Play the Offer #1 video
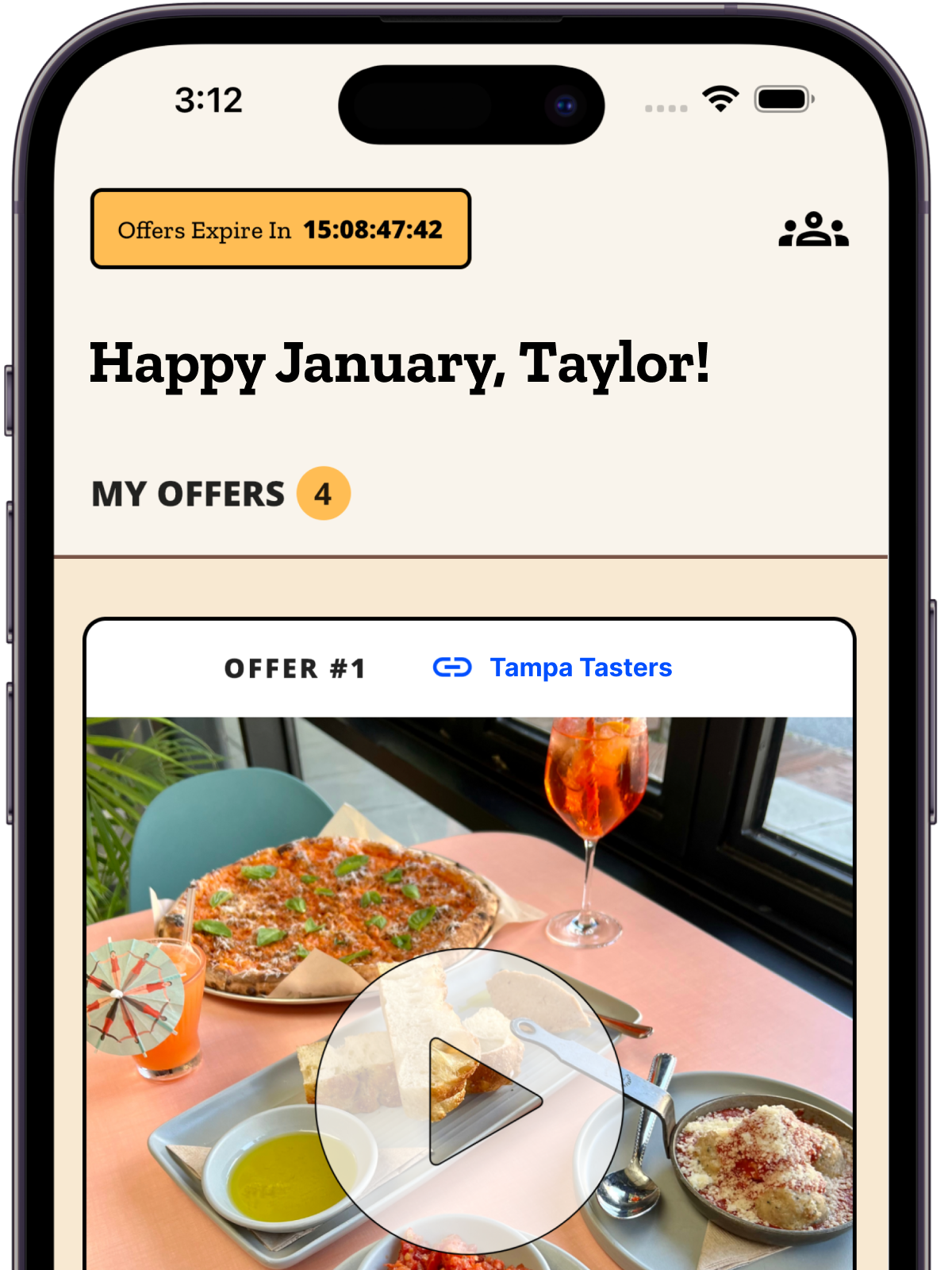This screenshot has height=1270, width=952. (x=470, y=1101)
